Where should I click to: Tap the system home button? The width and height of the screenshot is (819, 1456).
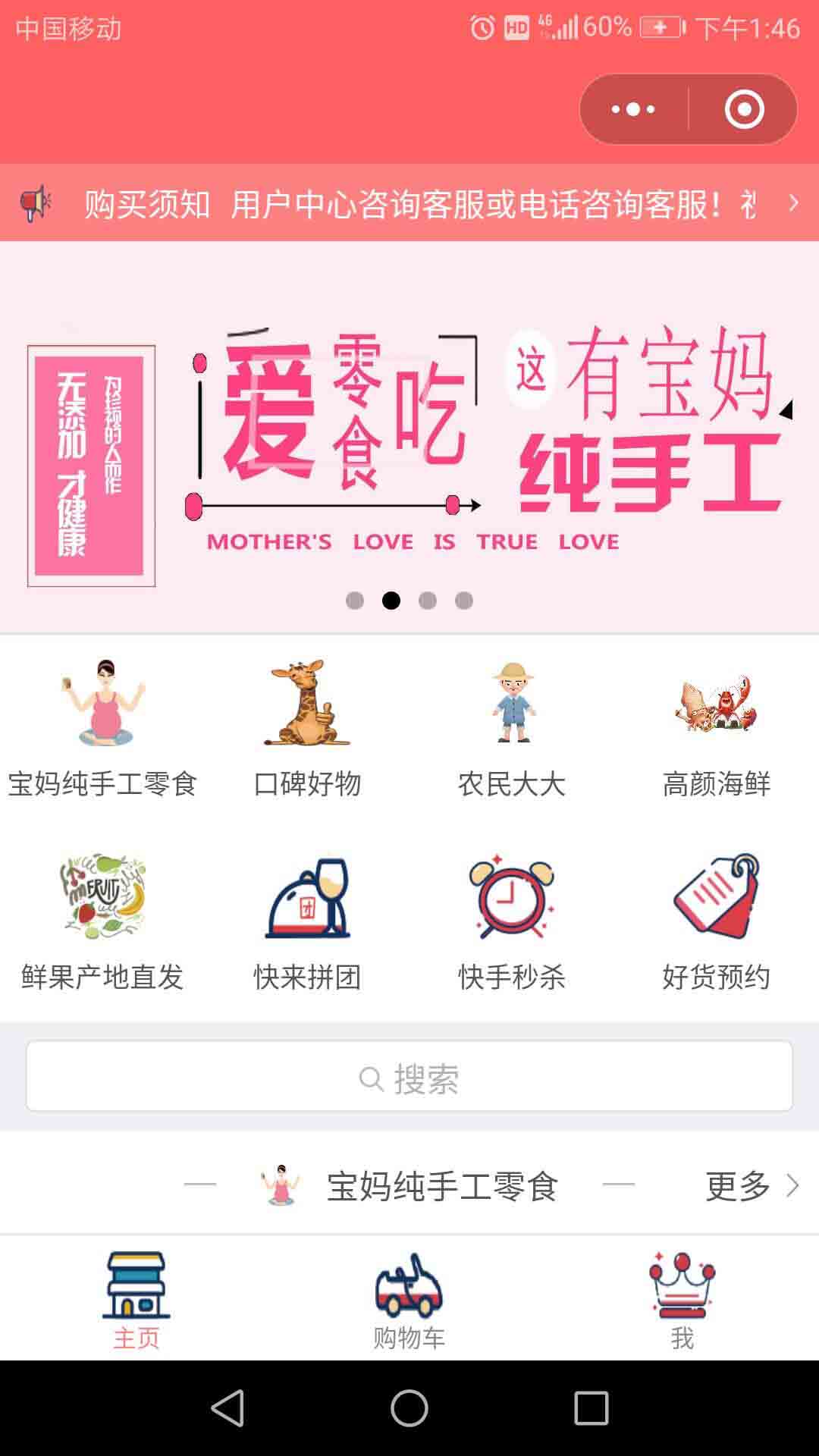tap(409, 1408)
